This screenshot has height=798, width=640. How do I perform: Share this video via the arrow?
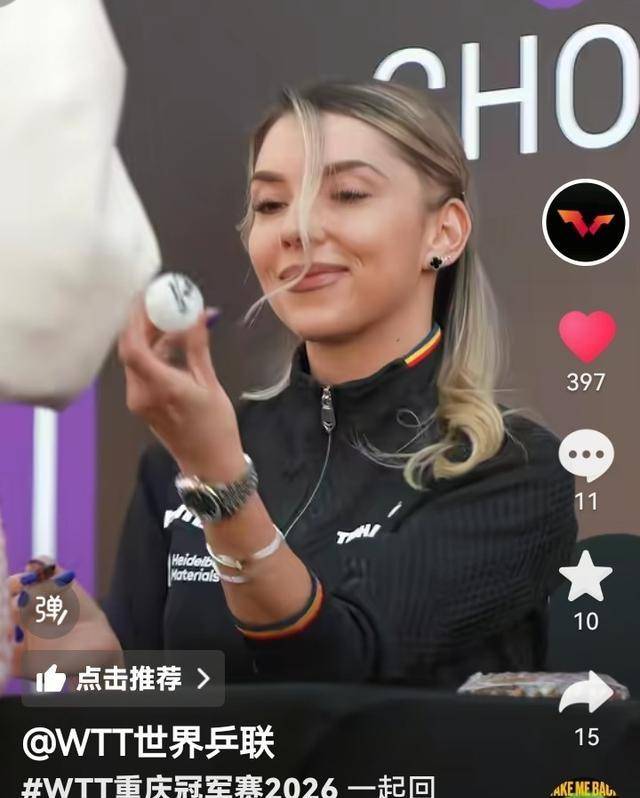pyautogui.click(x=586, y=692)
